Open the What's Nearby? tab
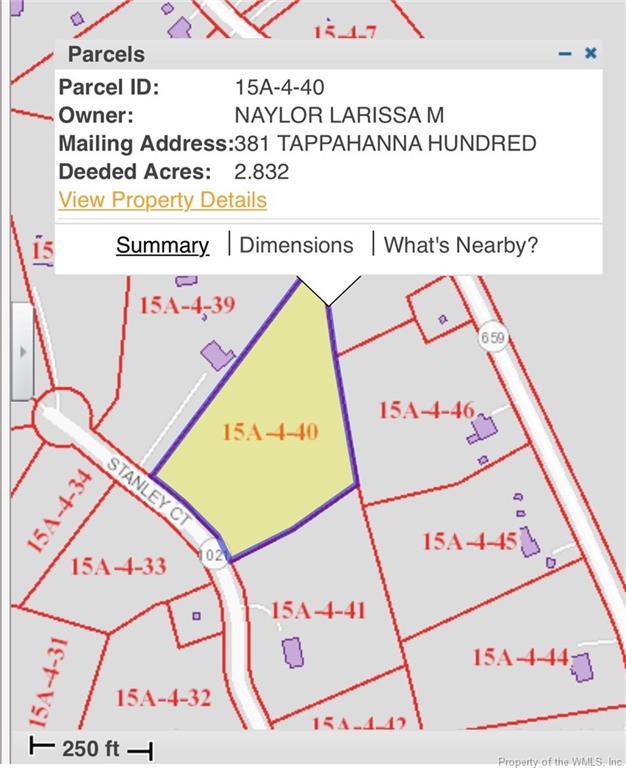 point(460,245)
